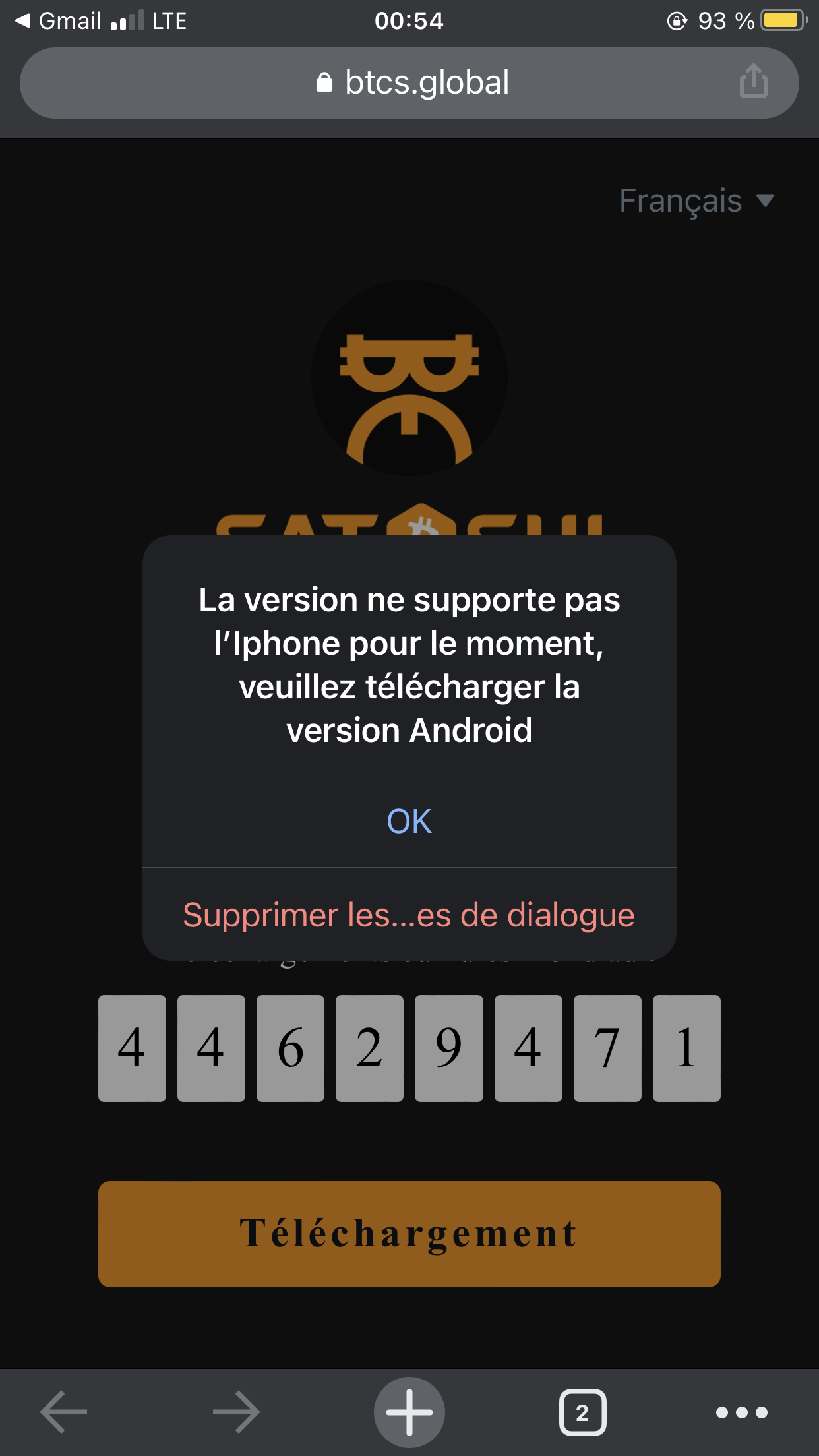This screenshot has height=1456, width=819.
Task: Share the btcs.global page
Action: [x=753, y=82]
